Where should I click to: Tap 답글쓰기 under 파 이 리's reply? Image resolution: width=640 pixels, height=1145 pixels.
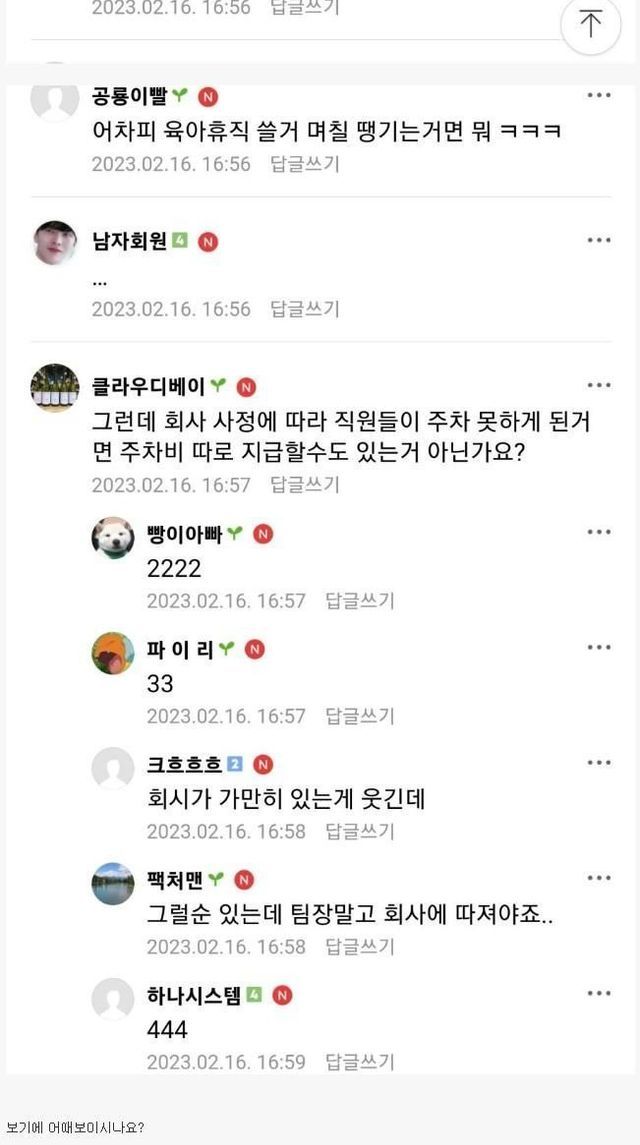[x=360, y=716]
